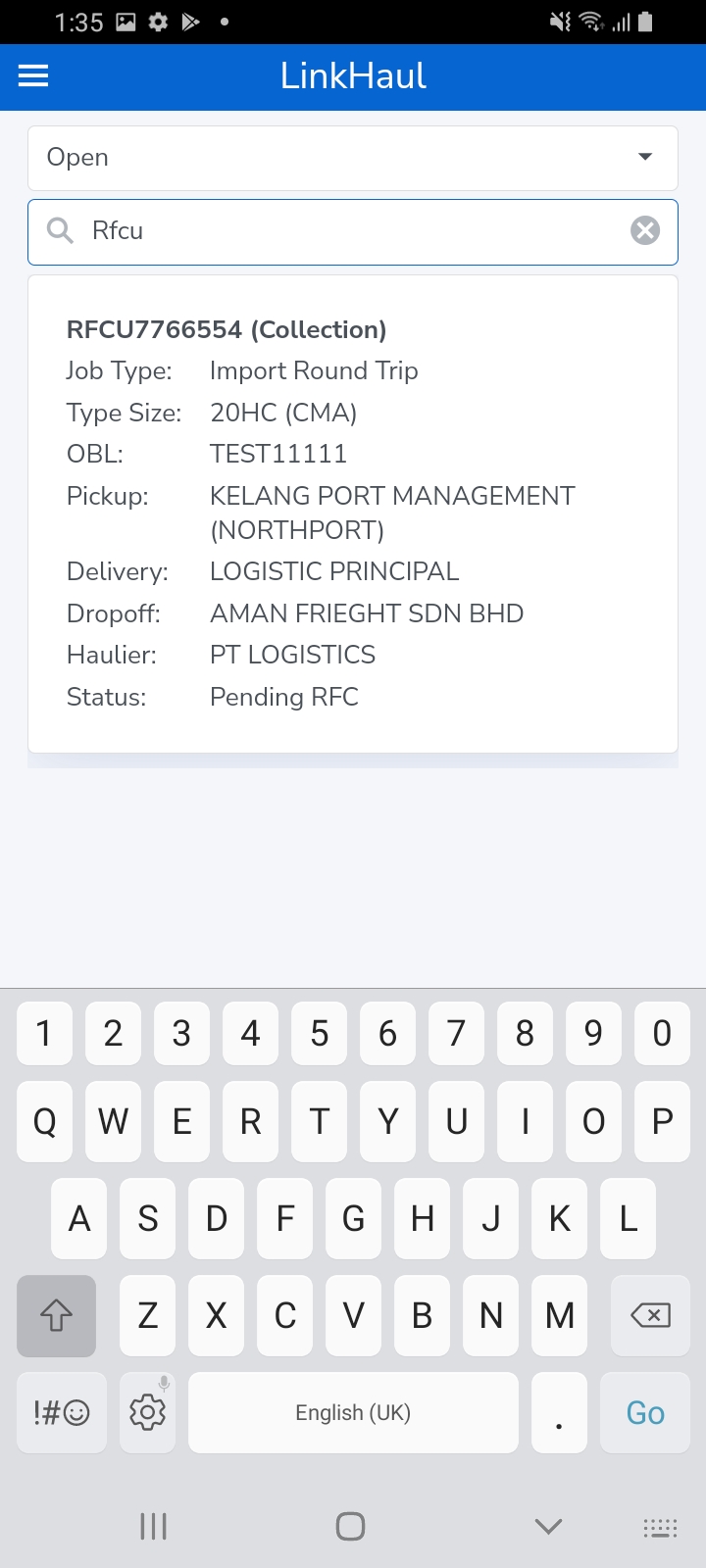Image resolution: width=706 pixels, height=1568 pixels.
Task: Toggle the keyboard shift key
Action: point(57,1315)
